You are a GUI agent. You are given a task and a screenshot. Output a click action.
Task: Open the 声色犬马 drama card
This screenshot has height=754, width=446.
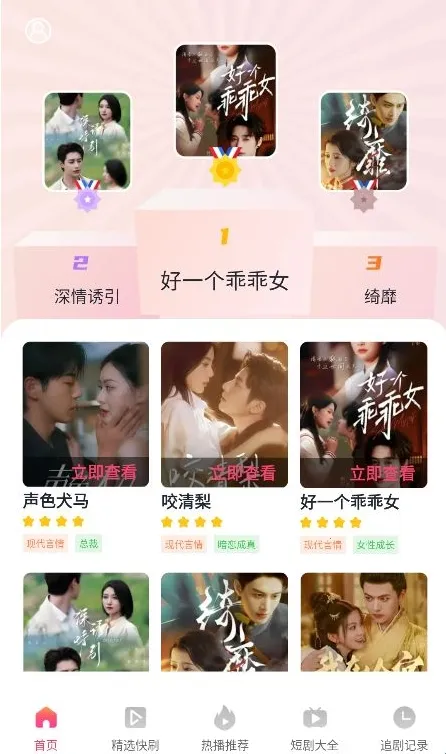[86, 415]
